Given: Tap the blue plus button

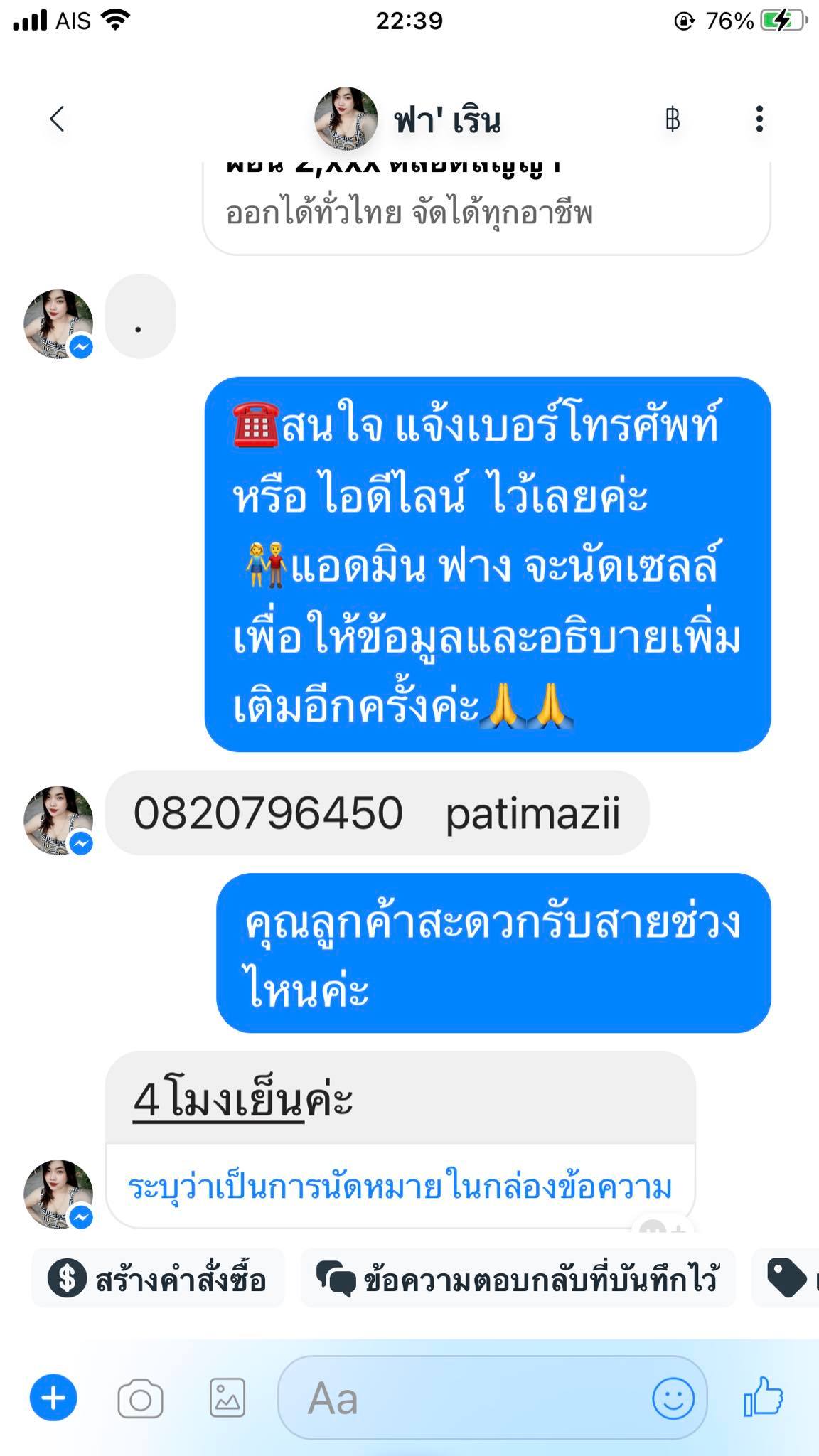Looking at the screenshot, I should coord(53,1398).
